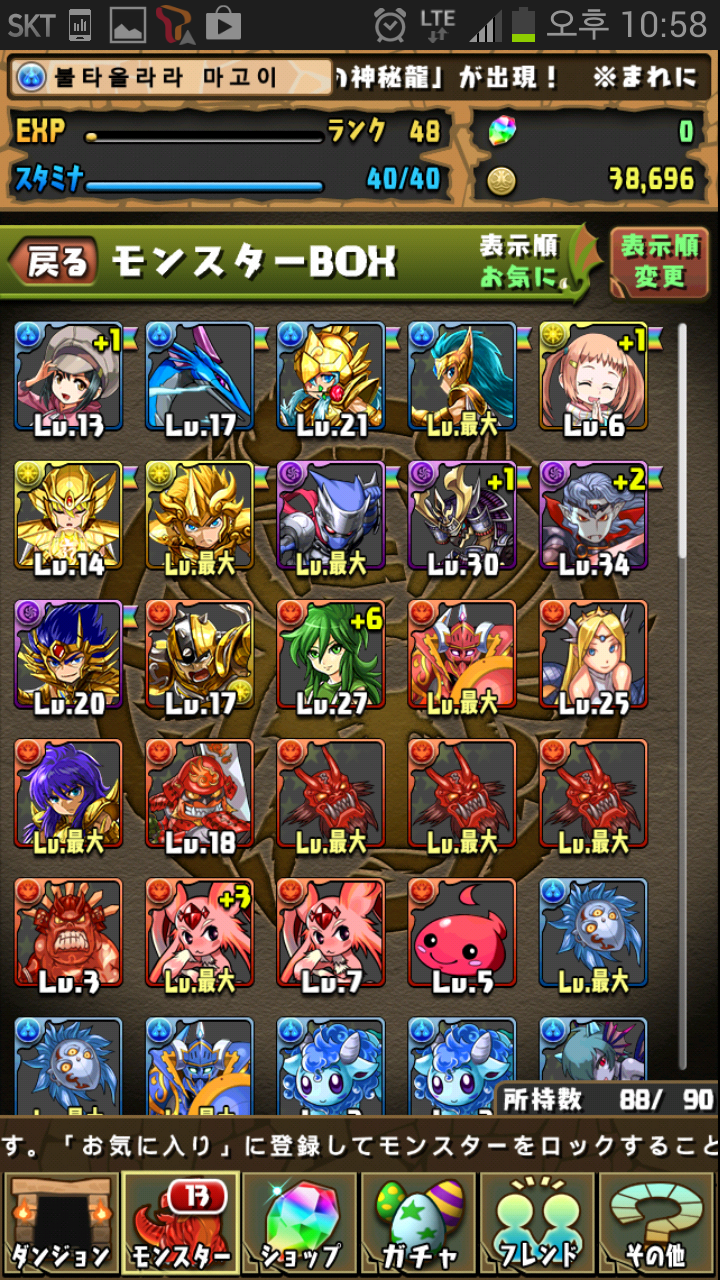Select the Lv.14 golden armored monster
Image resolution: width=720 pixels, height=1280 pixels.
pyautogui.click(x=68, y=516)
